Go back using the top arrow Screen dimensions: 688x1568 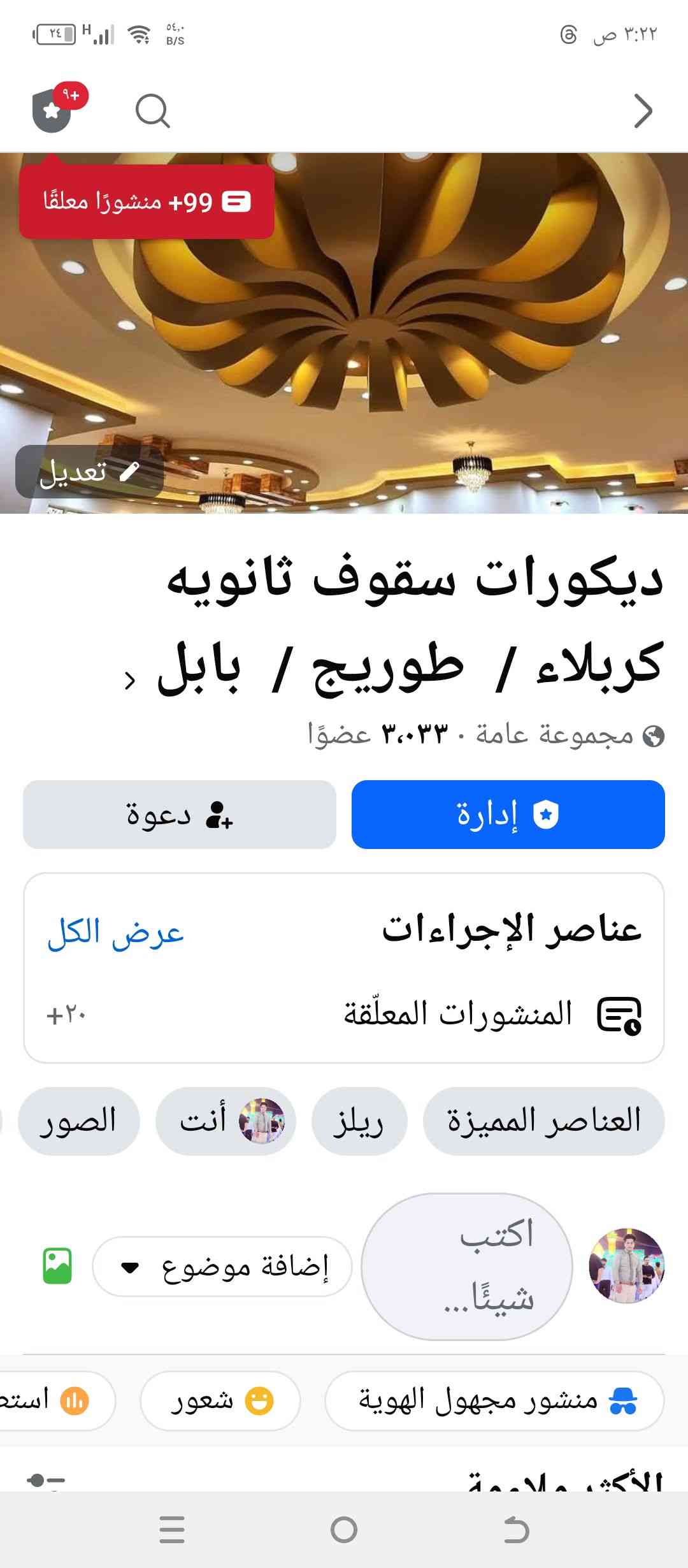tap(643, 112)
